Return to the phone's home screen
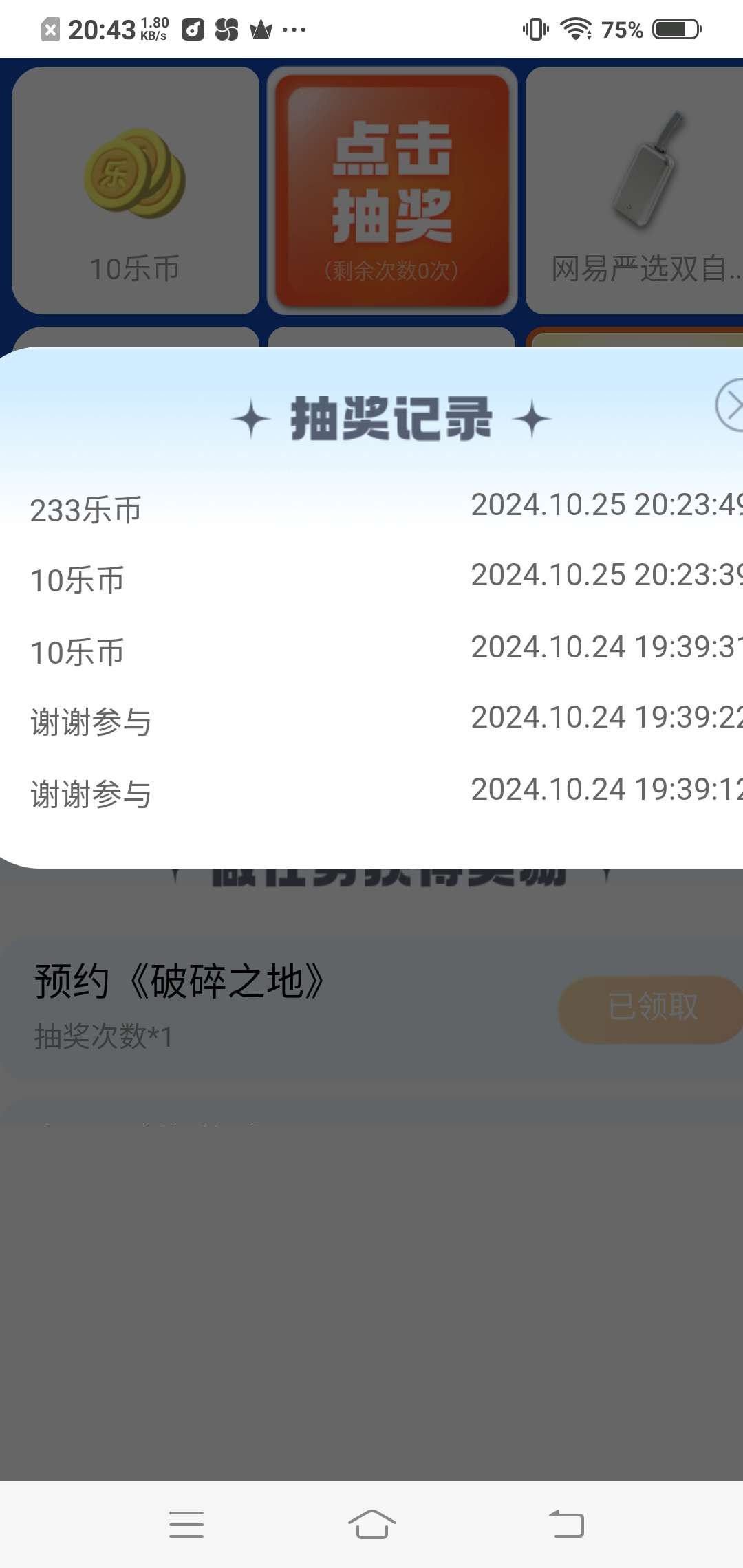Screen dimensions: 743x1568 click(x=371, y=1524)
